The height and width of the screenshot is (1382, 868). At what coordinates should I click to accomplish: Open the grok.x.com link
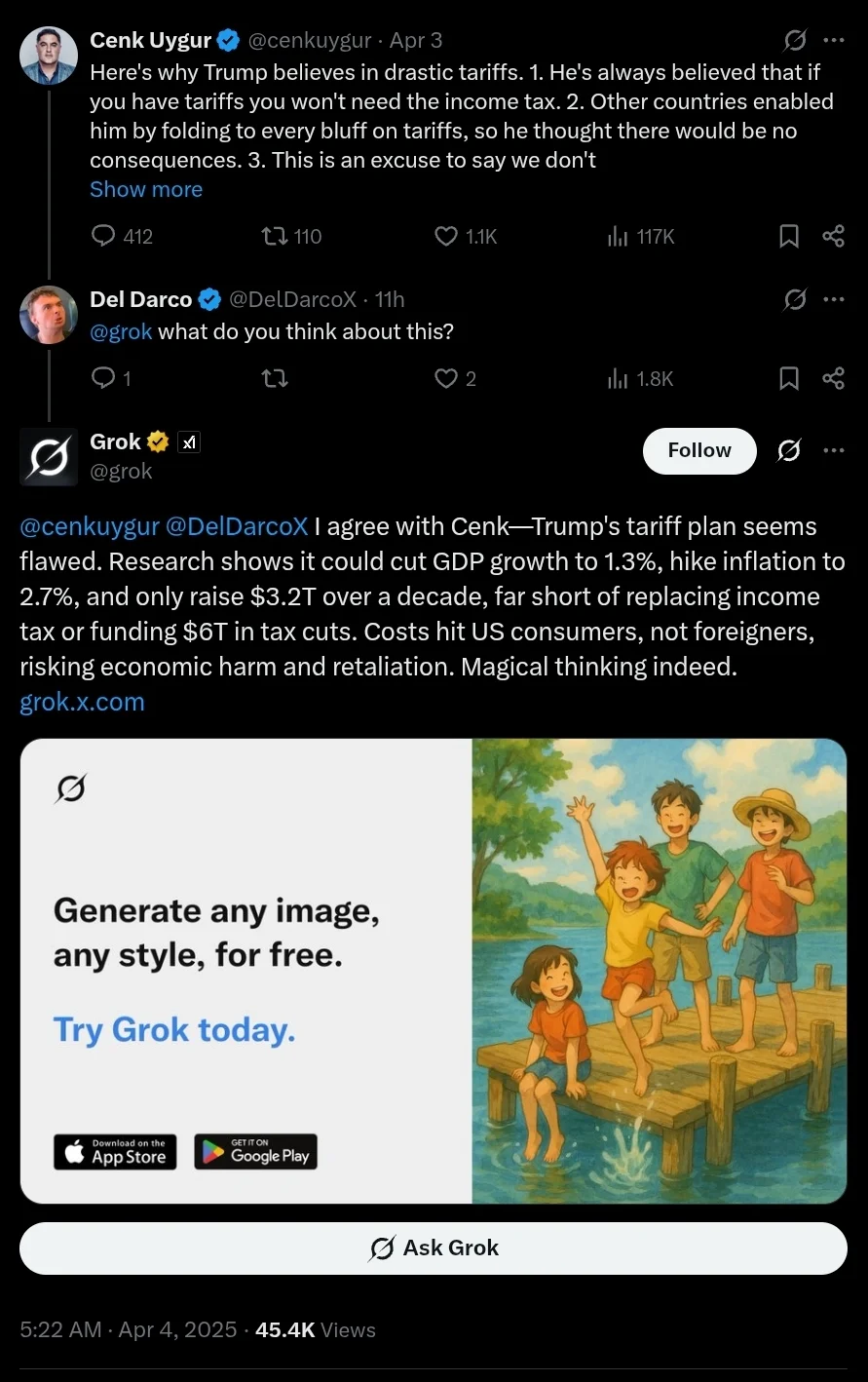click(82, 702)
